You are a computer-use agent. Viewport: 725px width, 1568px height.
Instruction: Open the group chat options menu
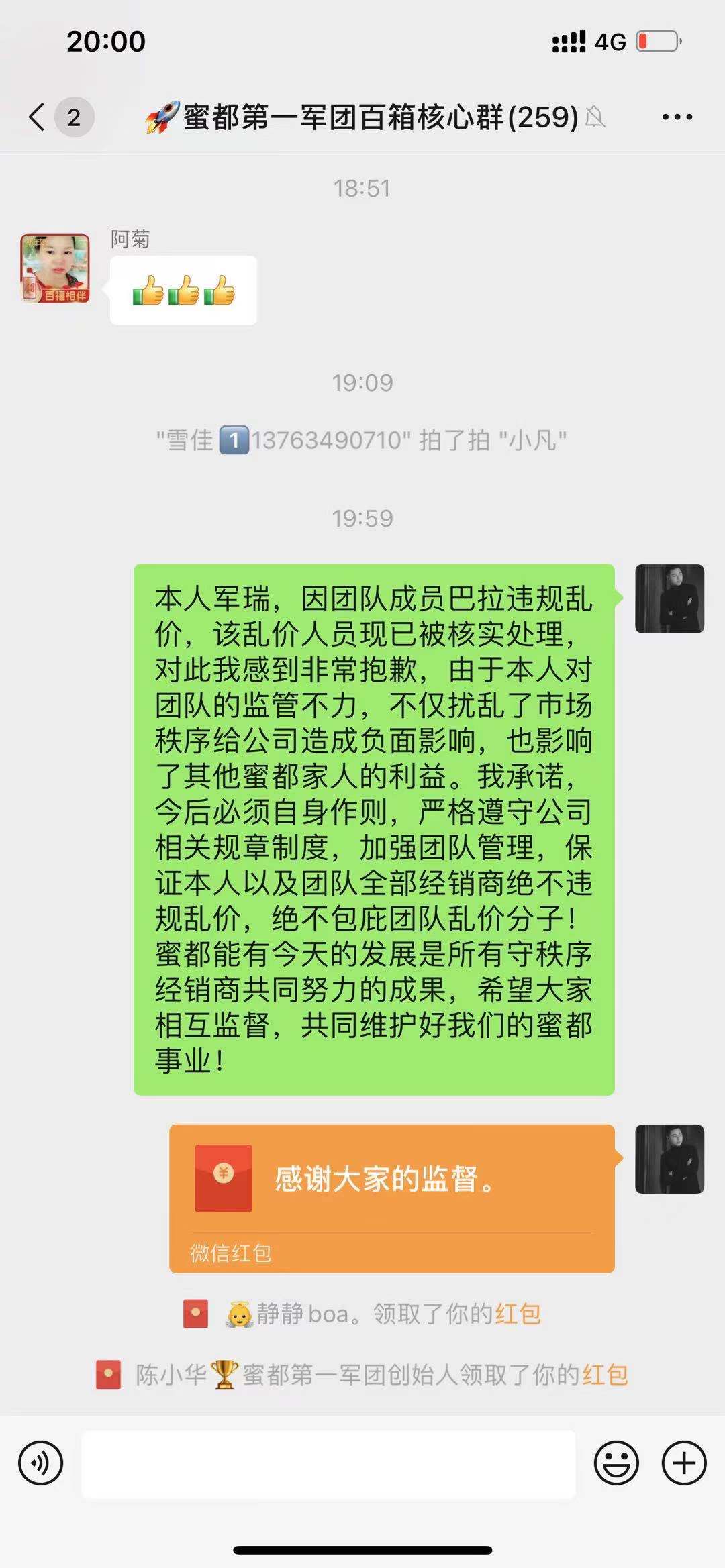pyautogui.click(x=677, y=117)
